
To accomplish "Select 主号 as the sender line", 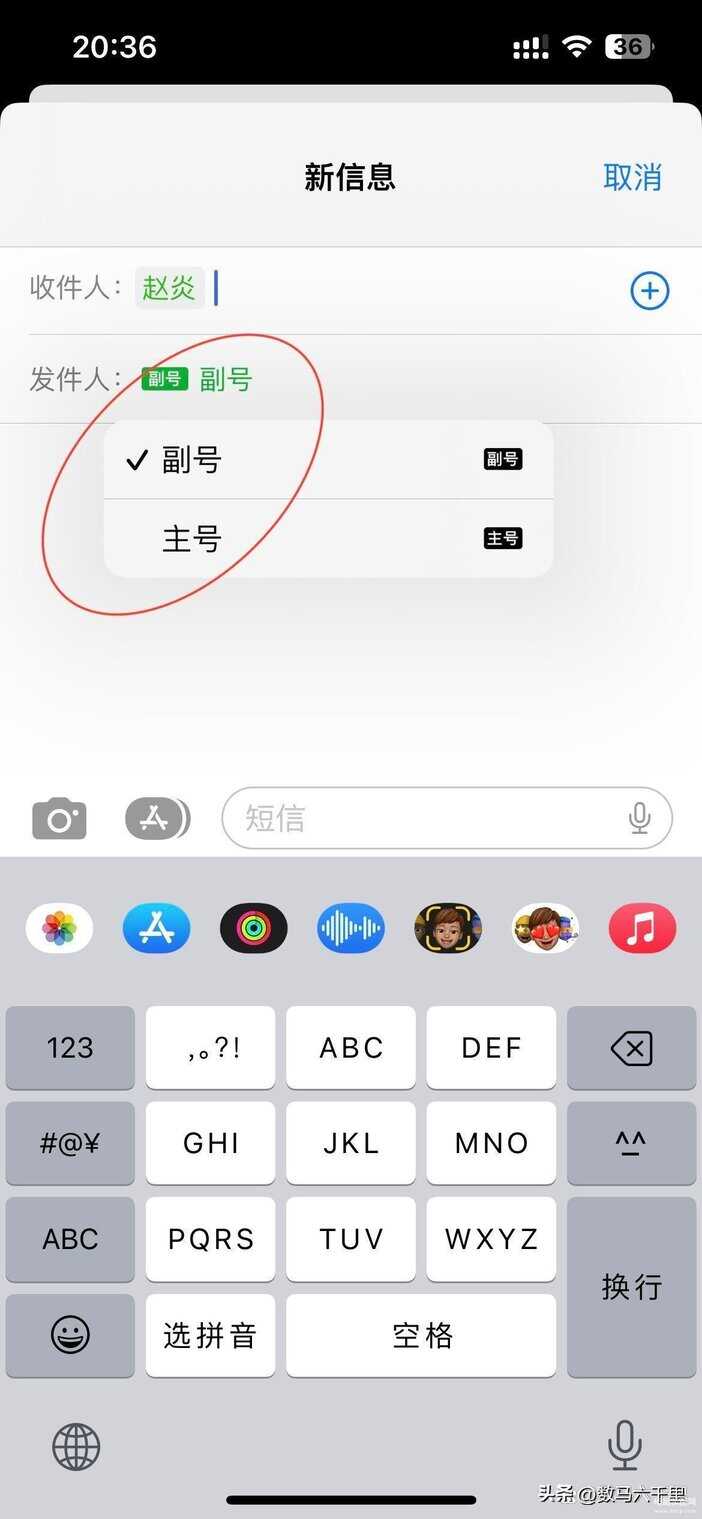I will [328, 538].
